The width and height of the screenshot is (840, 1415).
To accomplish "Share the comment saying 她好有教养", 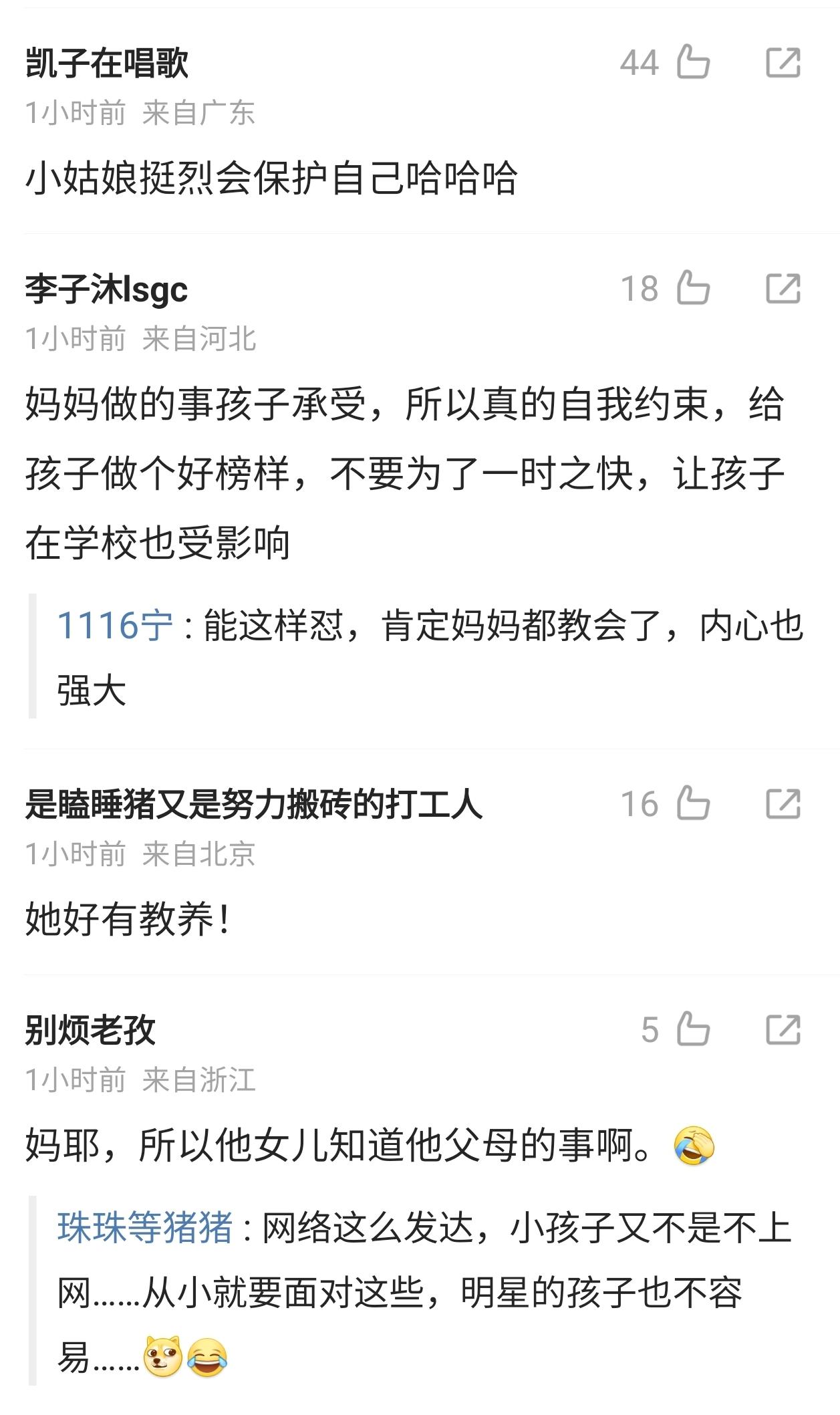I will coord(783,803).
